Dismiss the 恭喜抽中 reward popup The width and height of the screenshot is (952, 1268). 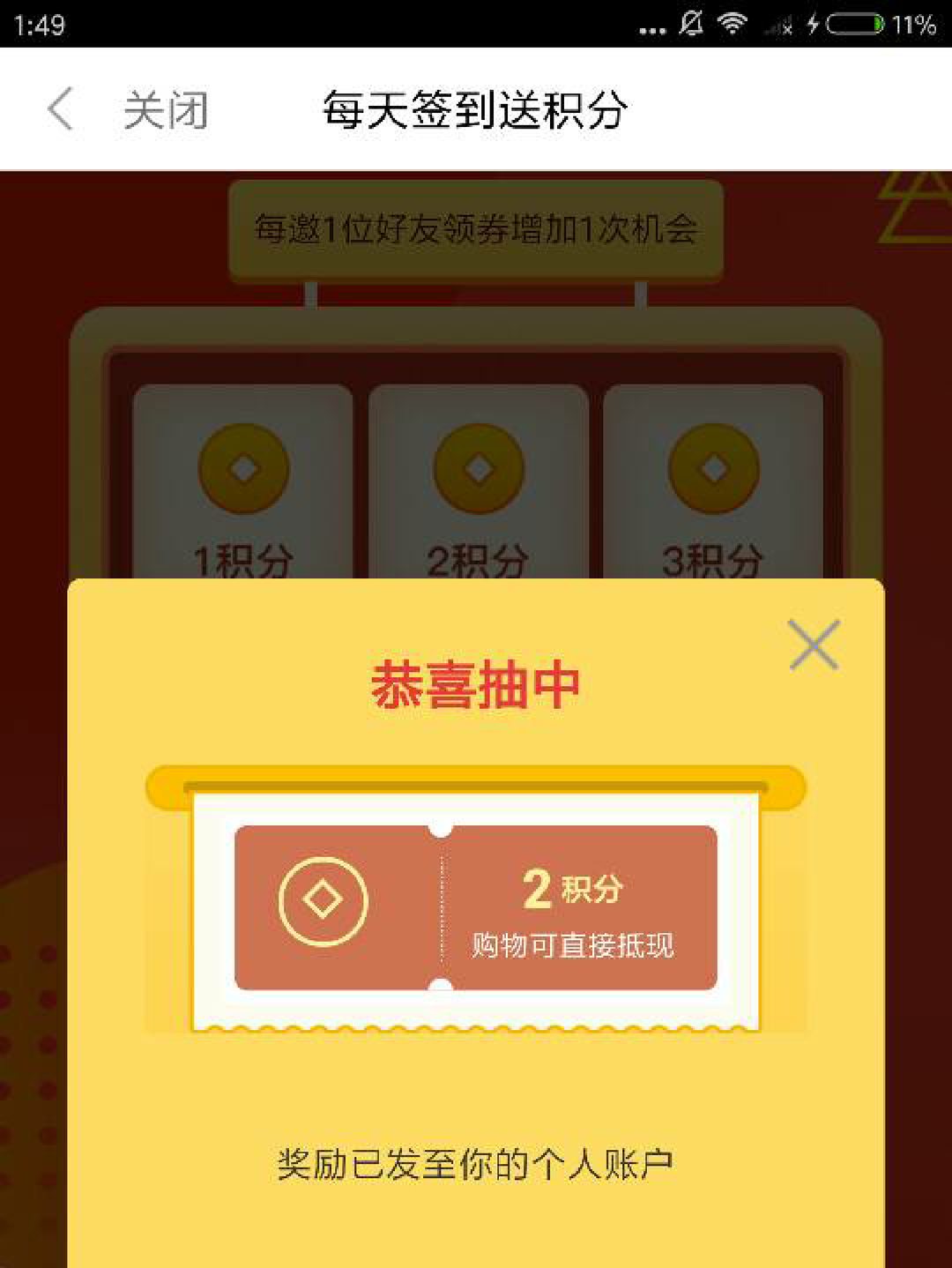(813, 645)
